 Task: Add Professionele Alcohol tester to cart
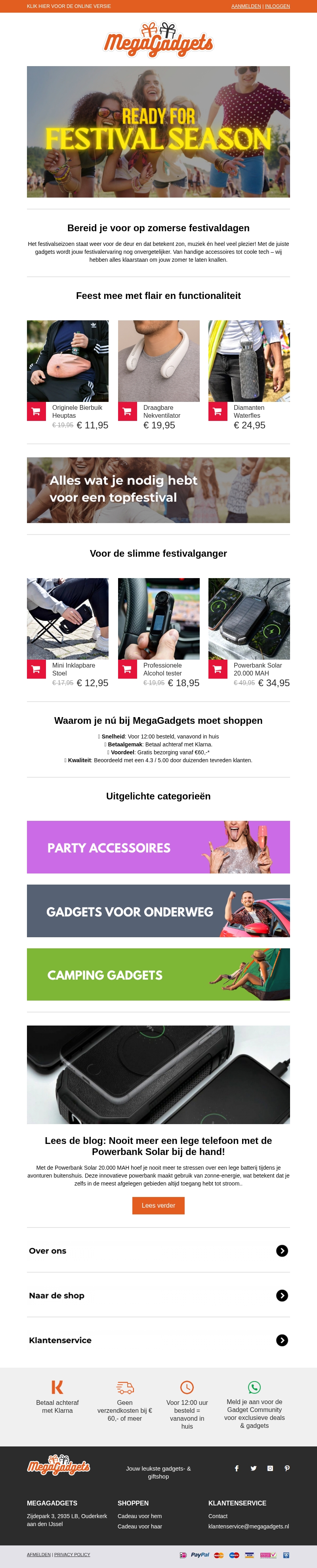coord(127,669)
